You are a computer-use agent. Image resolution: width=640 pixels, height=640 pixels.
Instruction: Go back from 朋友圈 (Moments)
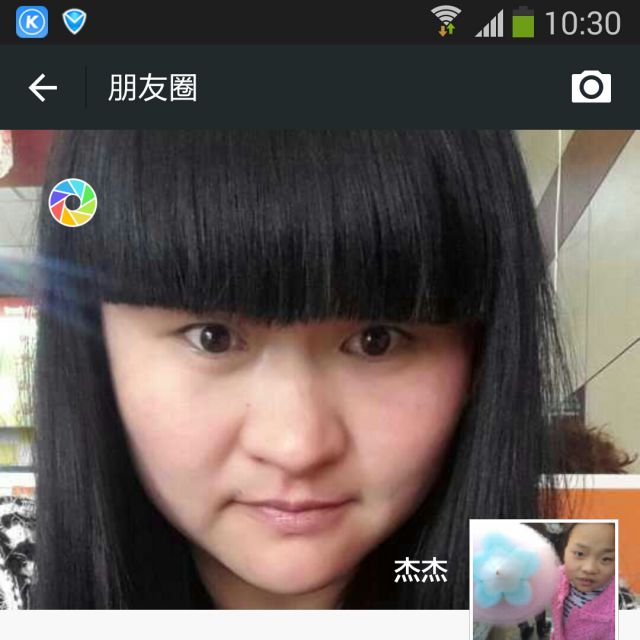(42, 88)
